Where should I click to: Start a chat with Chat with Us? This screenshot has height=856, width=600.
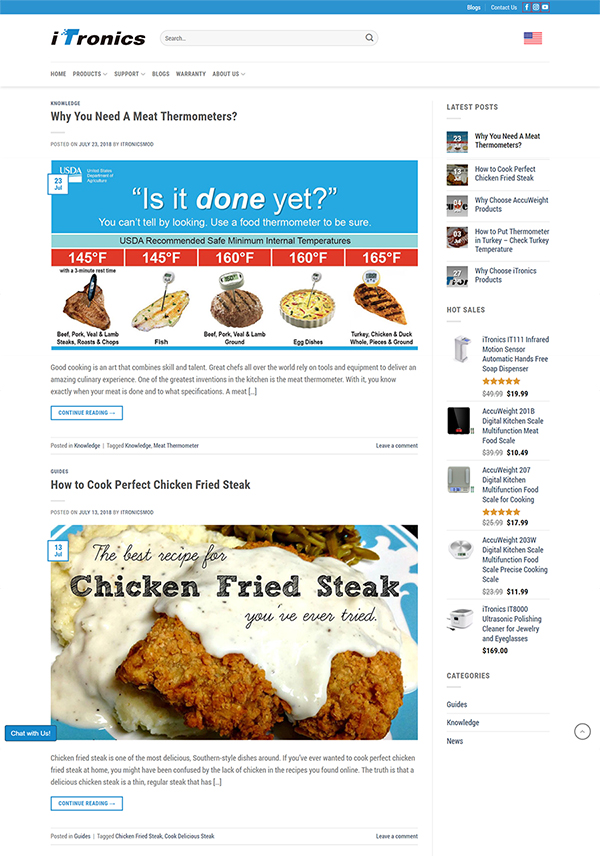(30, 733)
